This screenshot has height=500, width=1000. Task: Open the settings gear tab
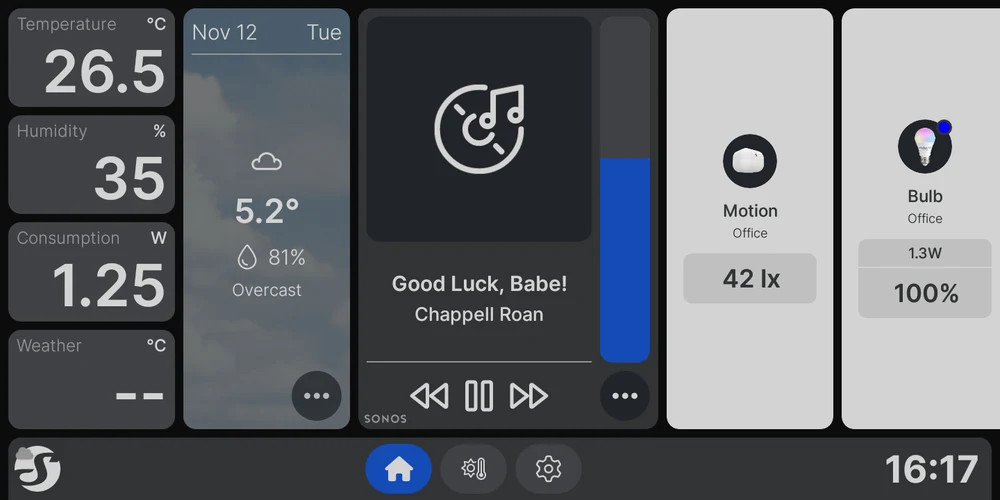click(x=548, y=468)
